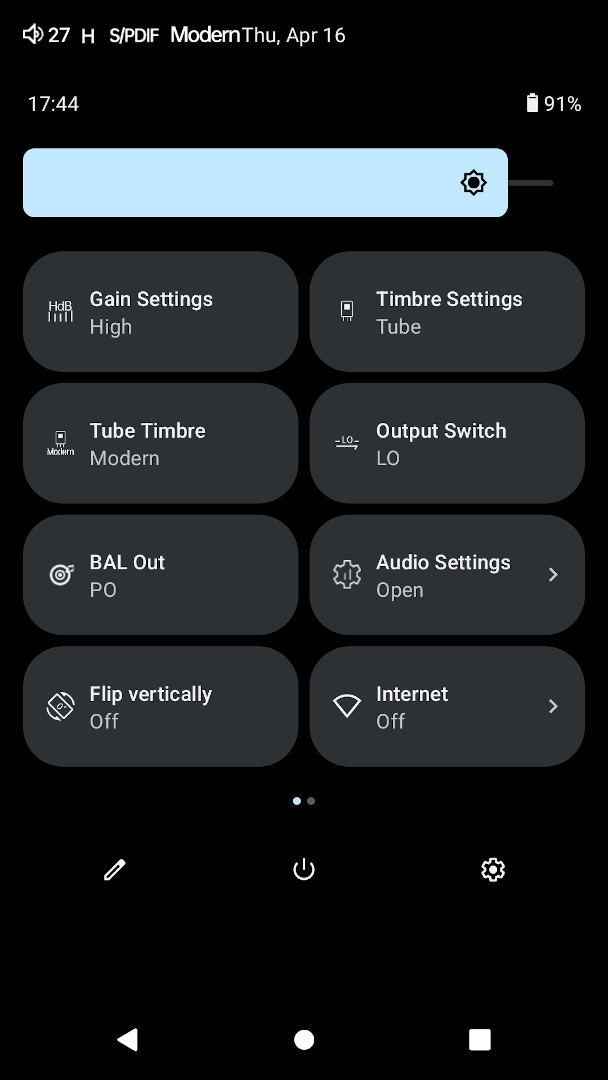
Task: Switch the Timbre Settings tile
Action: (x=447, y=312)
